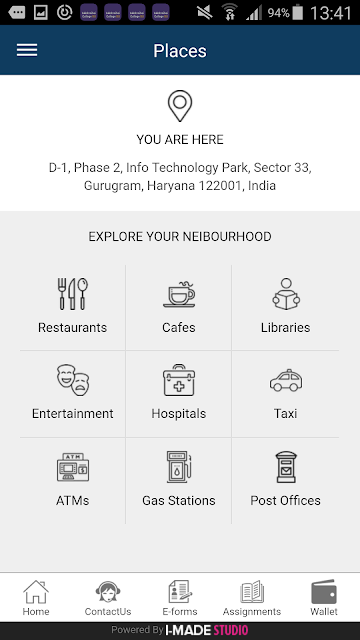This screenshot has width=360, height=640.
Task: Open the hamburger drawer menu
Action: pyautogui.click(x=27, y=50)
